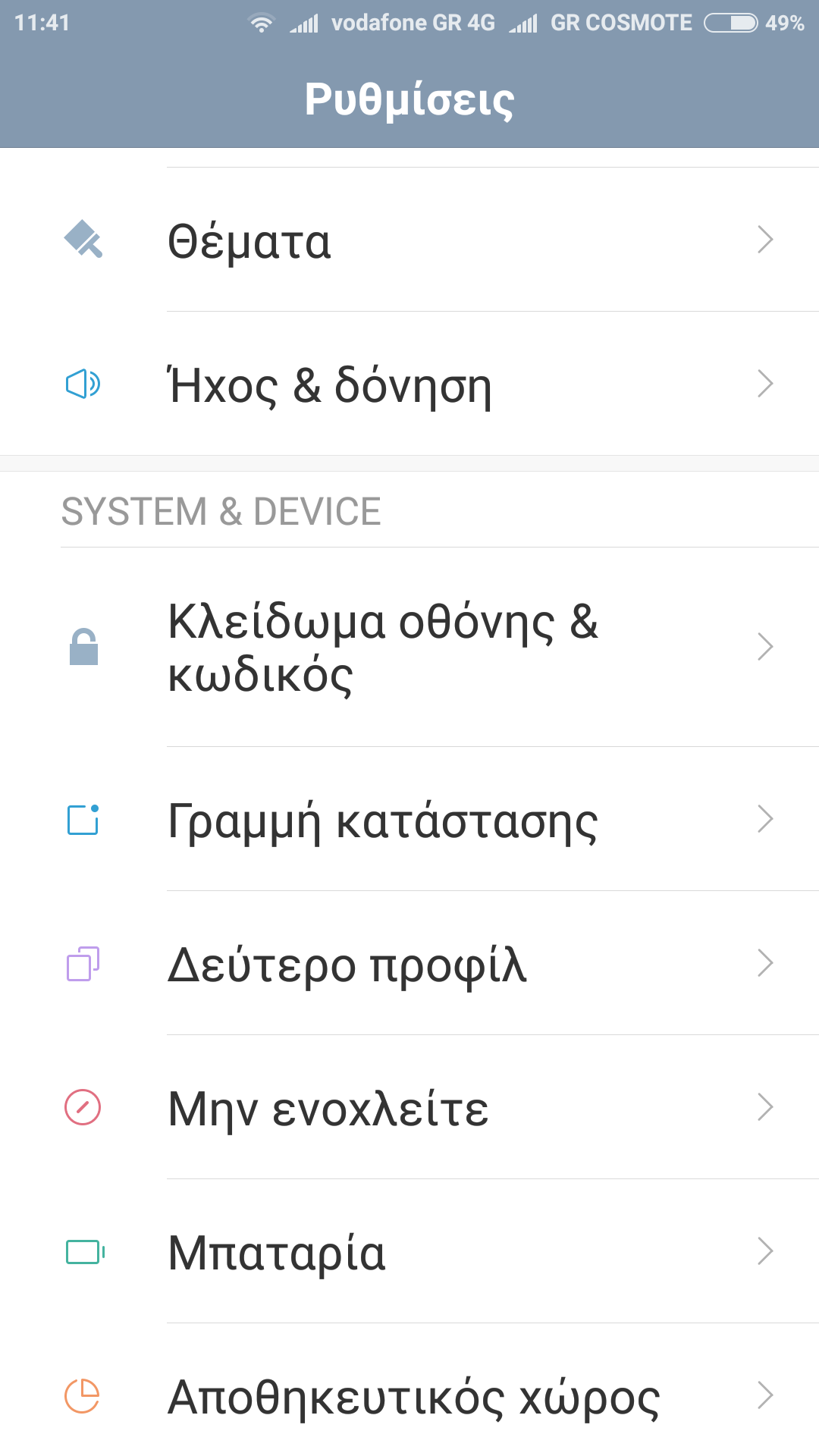Open Δεύτερο προφίλ second space

tap(409, 964)
